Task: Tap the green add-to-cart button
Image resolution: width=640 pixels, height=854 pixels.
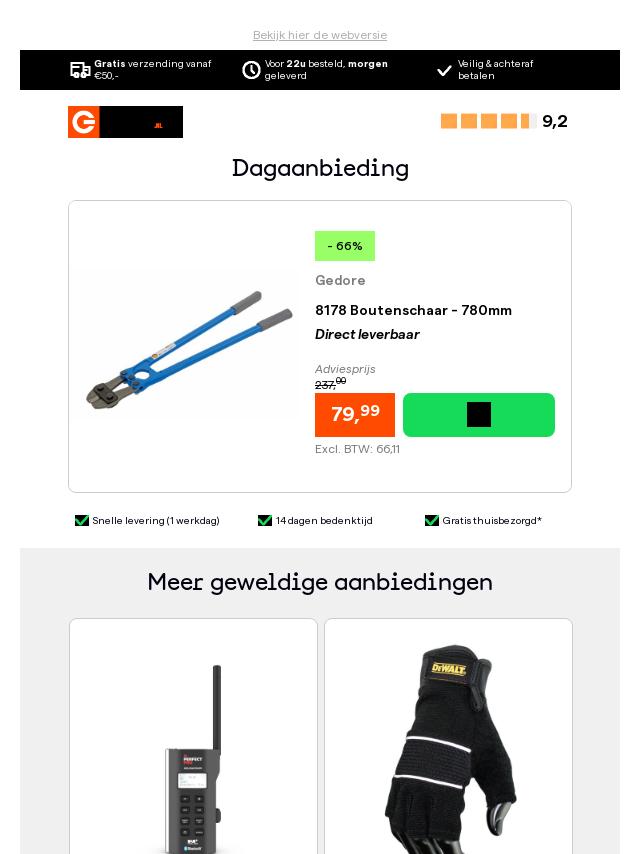Action: [x=478, y=415]
